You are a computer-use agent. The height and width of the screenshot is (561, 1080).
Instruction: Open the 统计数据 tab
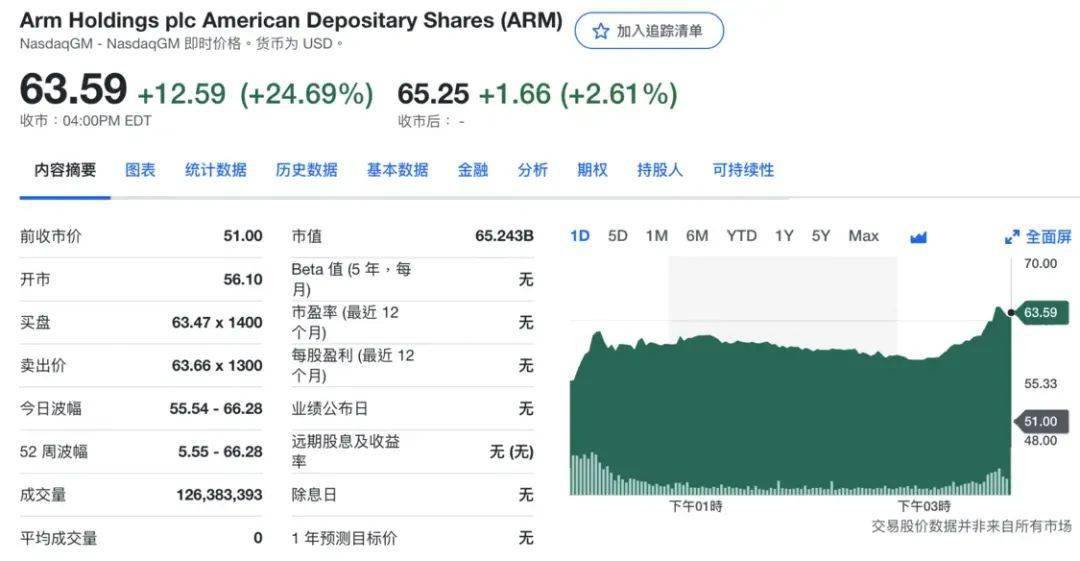[215, 170]
